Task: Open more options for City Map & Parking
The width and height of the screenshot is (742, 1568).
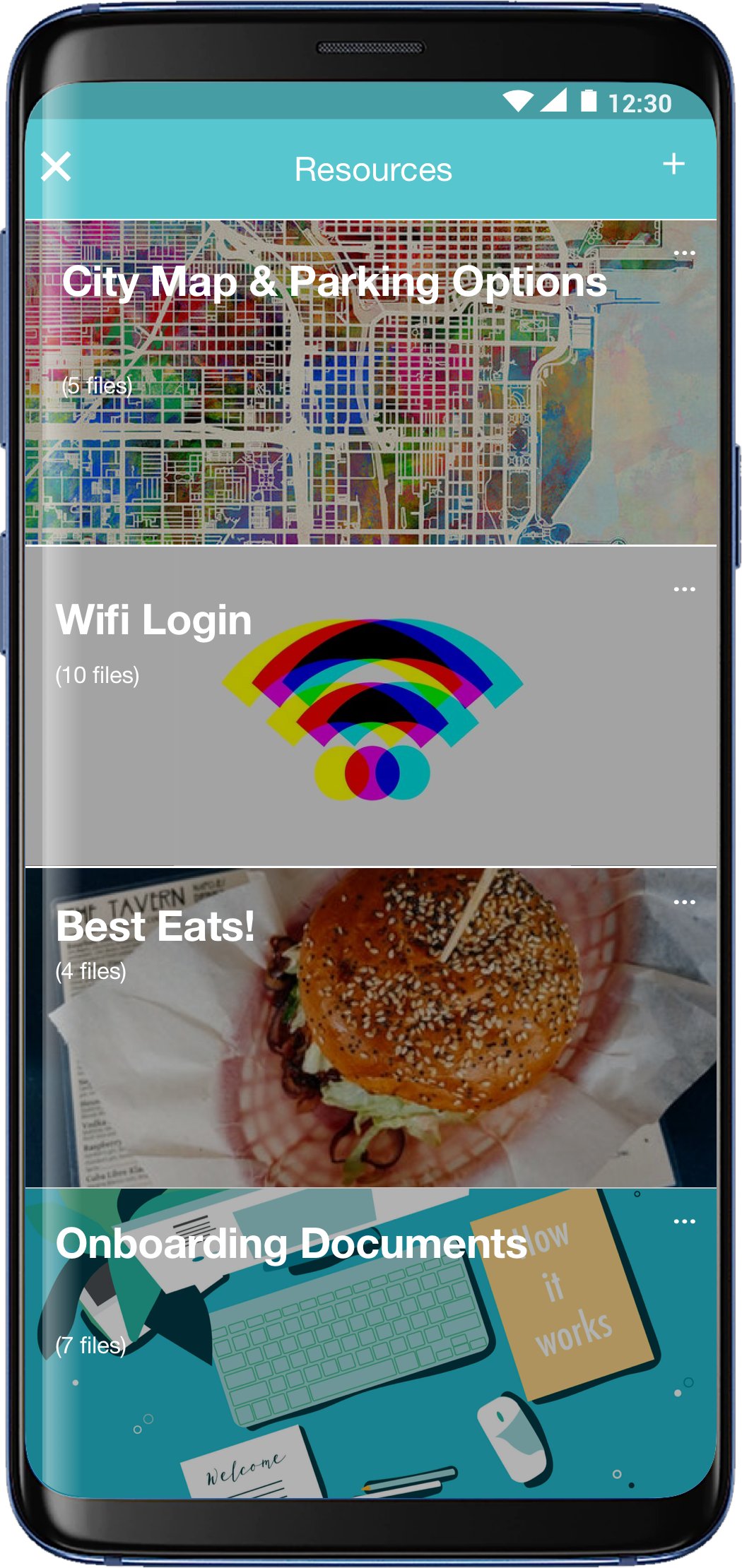Action: 684,253
